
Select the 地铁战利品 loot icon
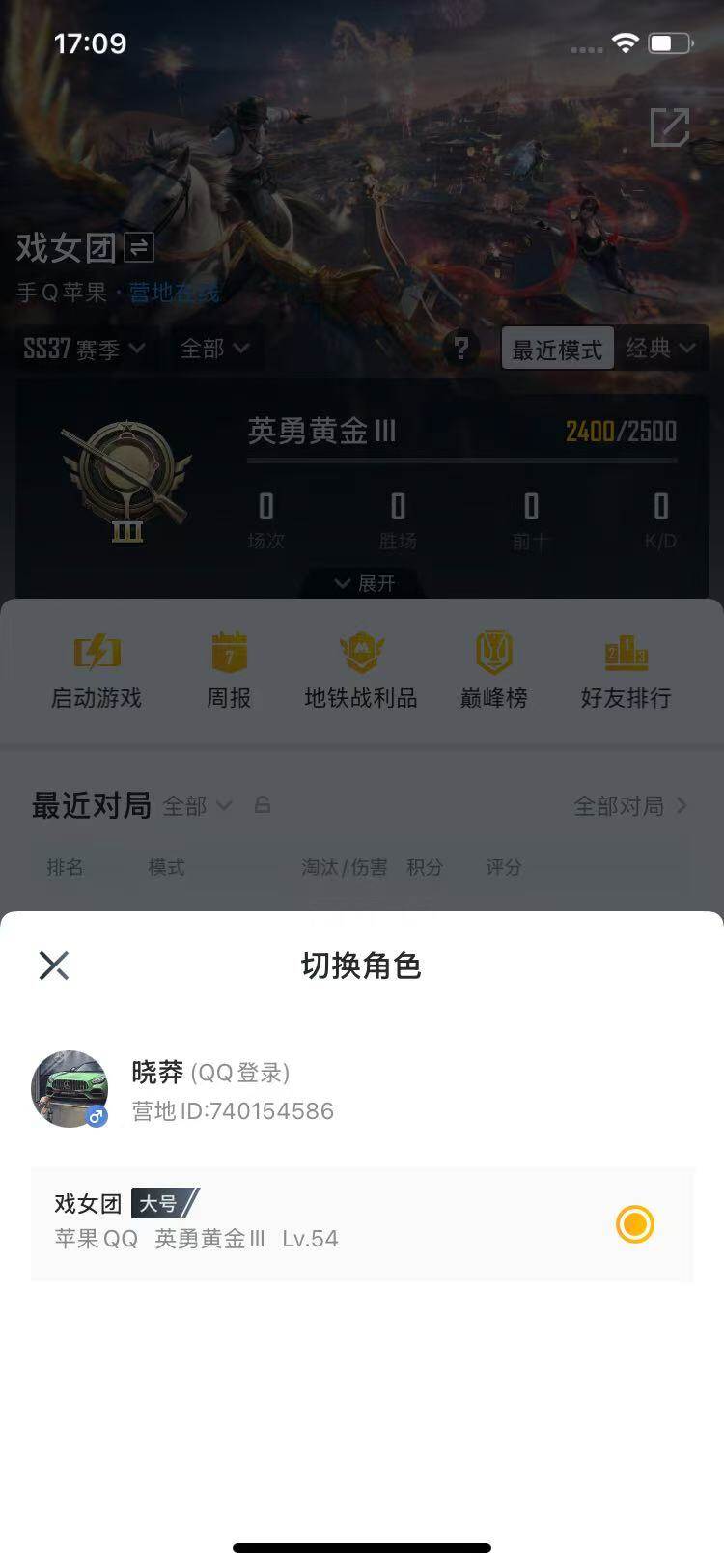tap(361, 668)
